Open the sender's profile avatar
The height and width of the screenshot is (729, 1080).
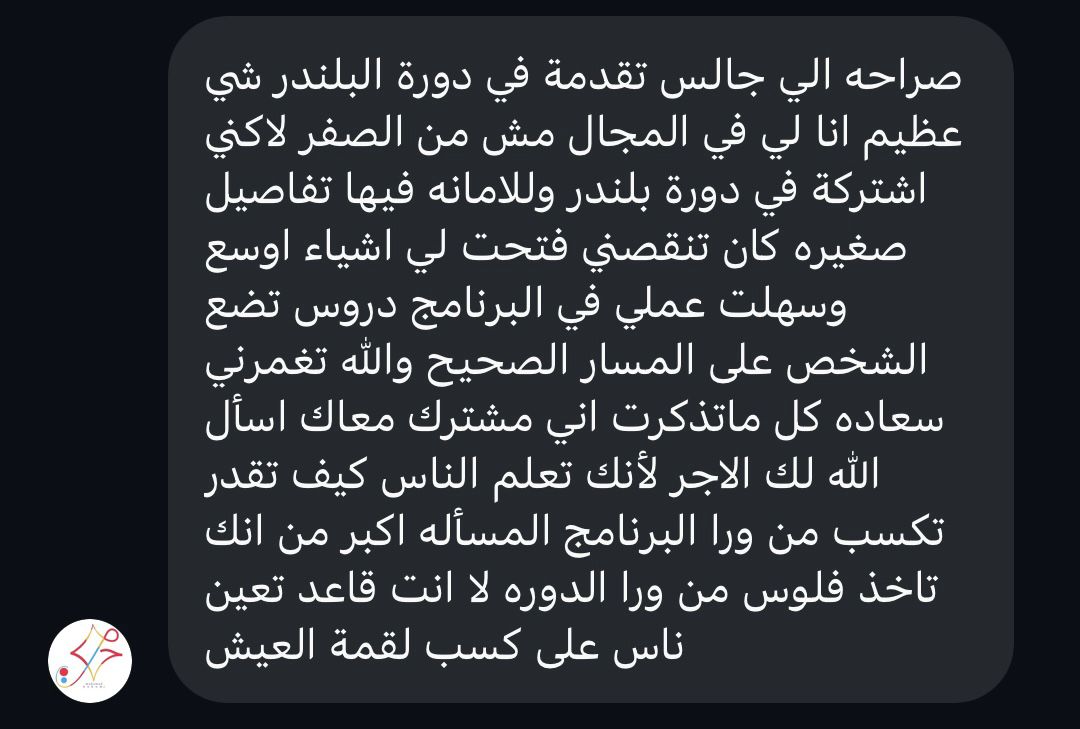90,660
